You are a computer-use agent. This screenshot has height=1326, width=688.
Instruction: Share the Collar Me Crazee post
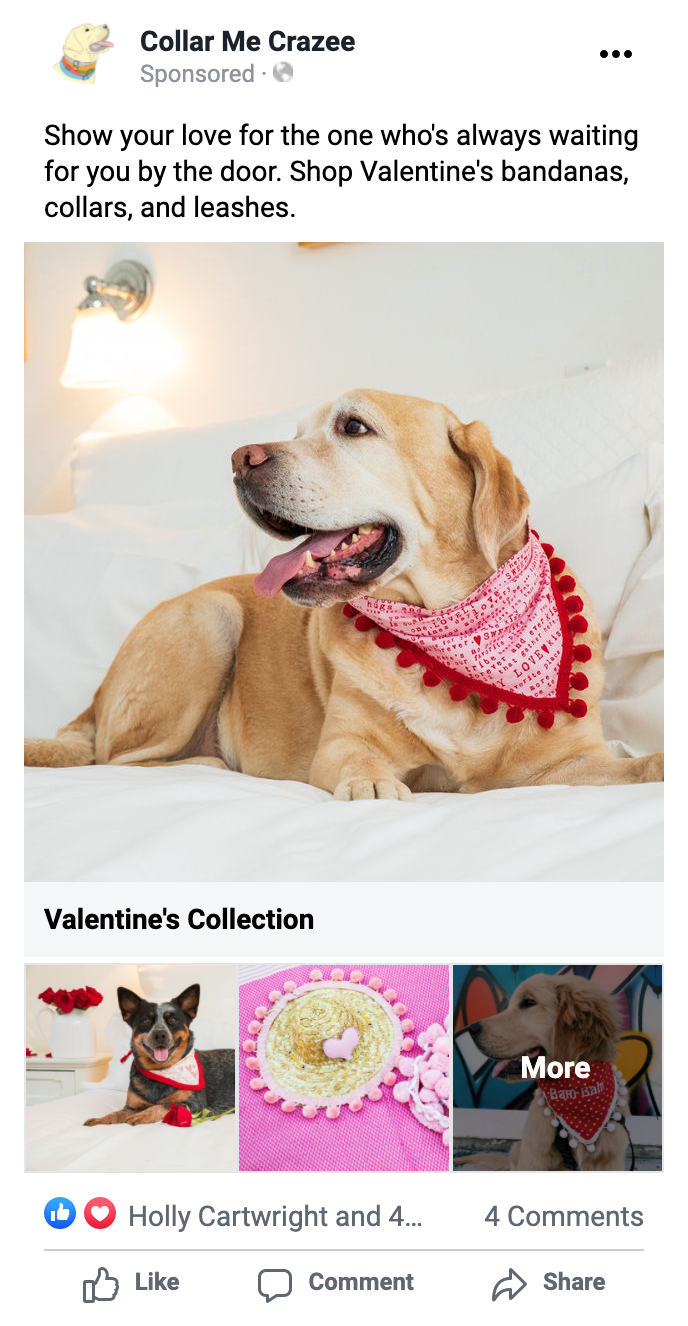point(549,1283)
